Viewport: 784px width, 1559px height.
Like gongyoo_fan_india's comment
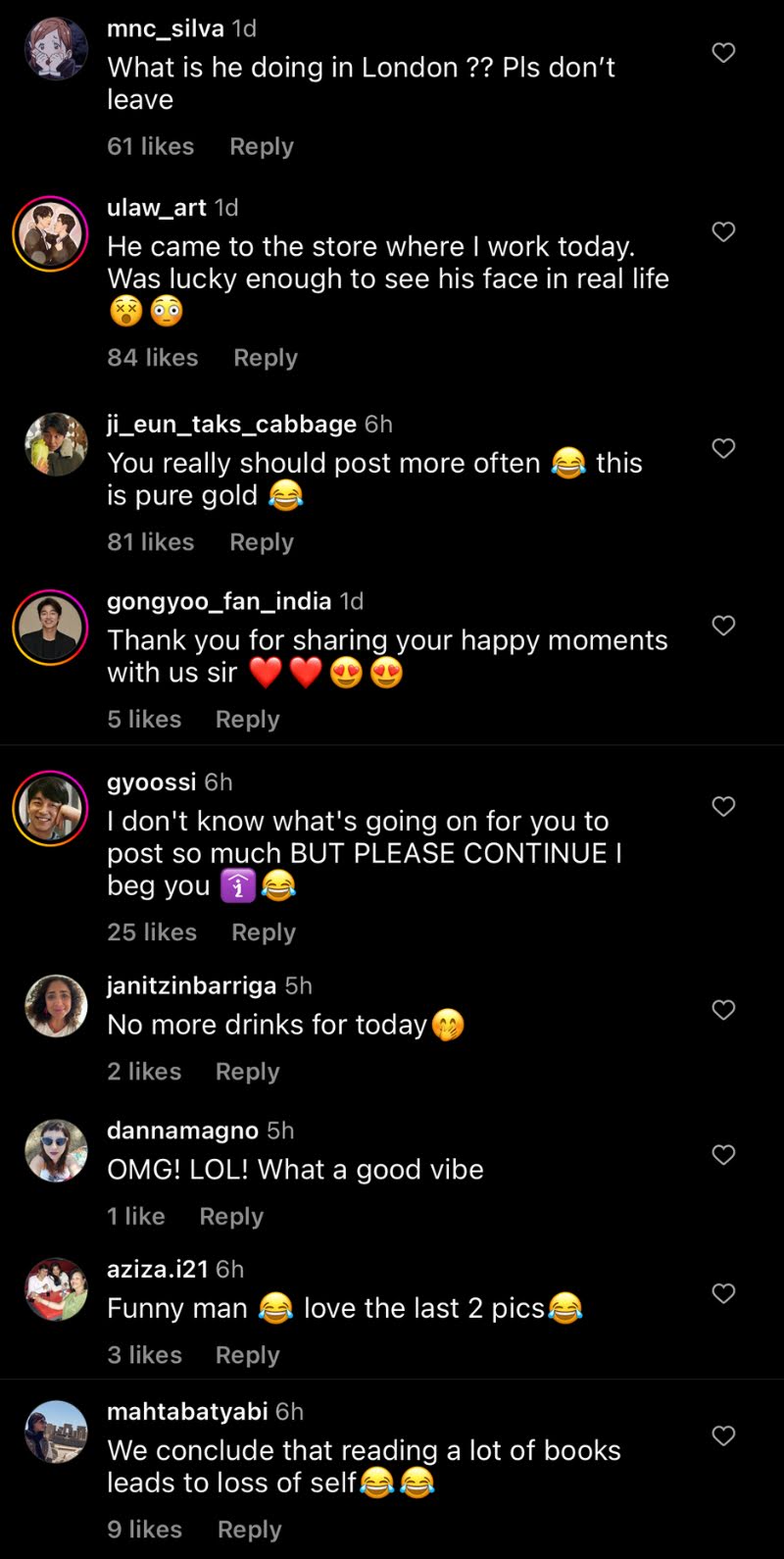723,627
